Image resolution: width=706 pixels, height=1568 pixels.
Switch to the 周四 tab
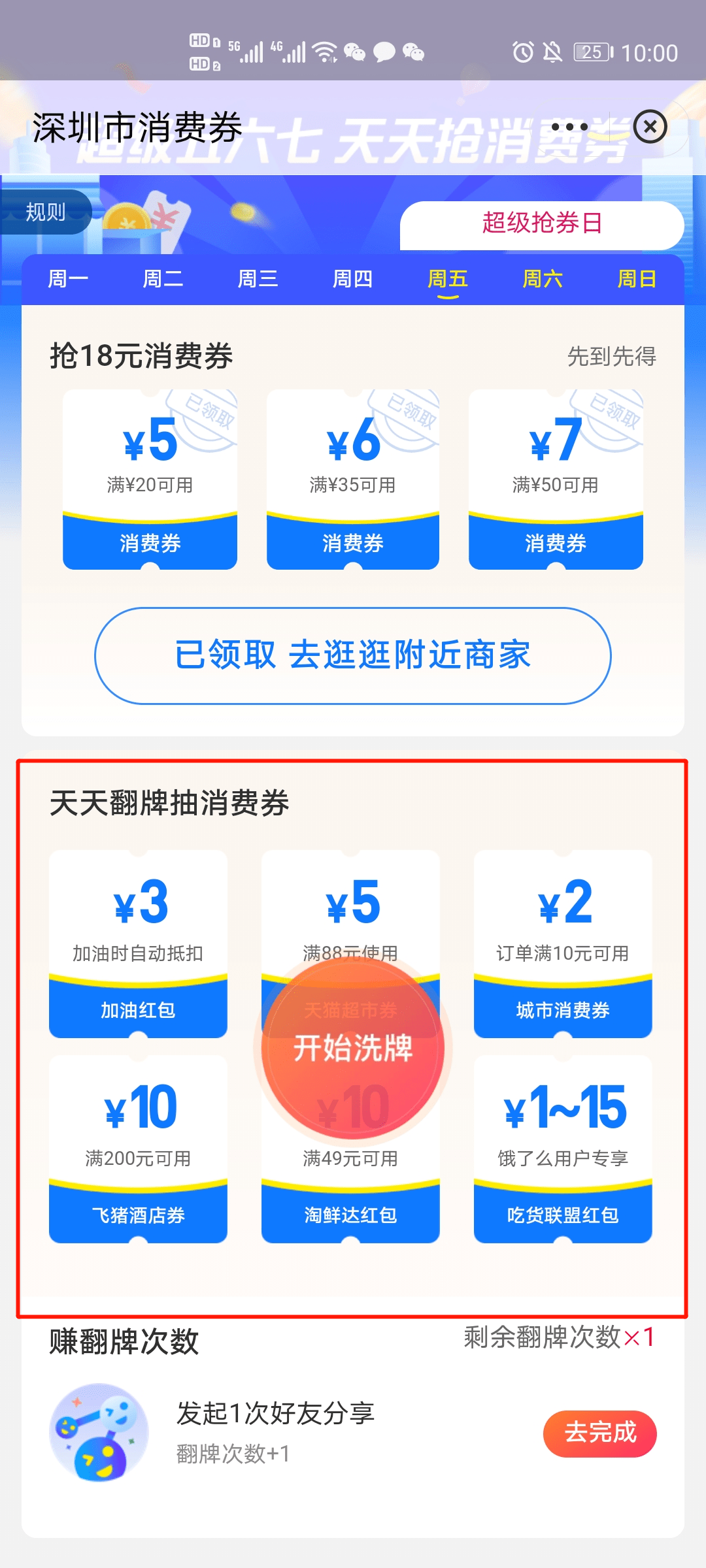(352, 280)
